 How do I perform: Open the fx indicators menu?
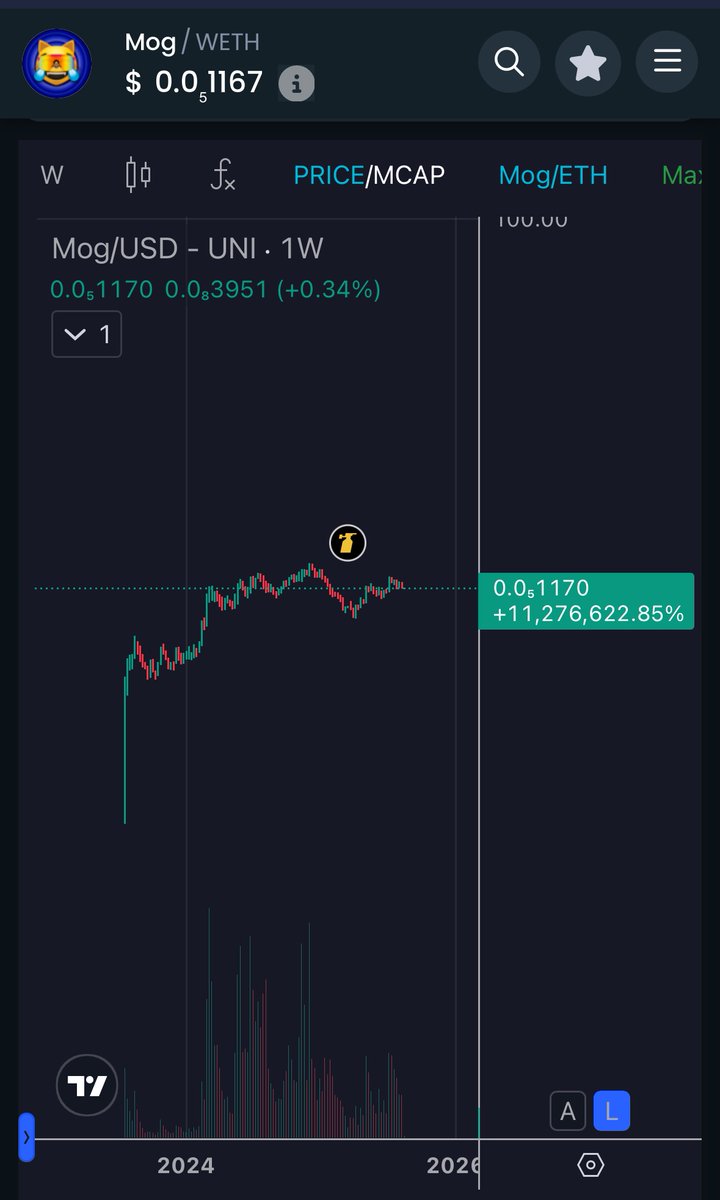tap(223, 176)
